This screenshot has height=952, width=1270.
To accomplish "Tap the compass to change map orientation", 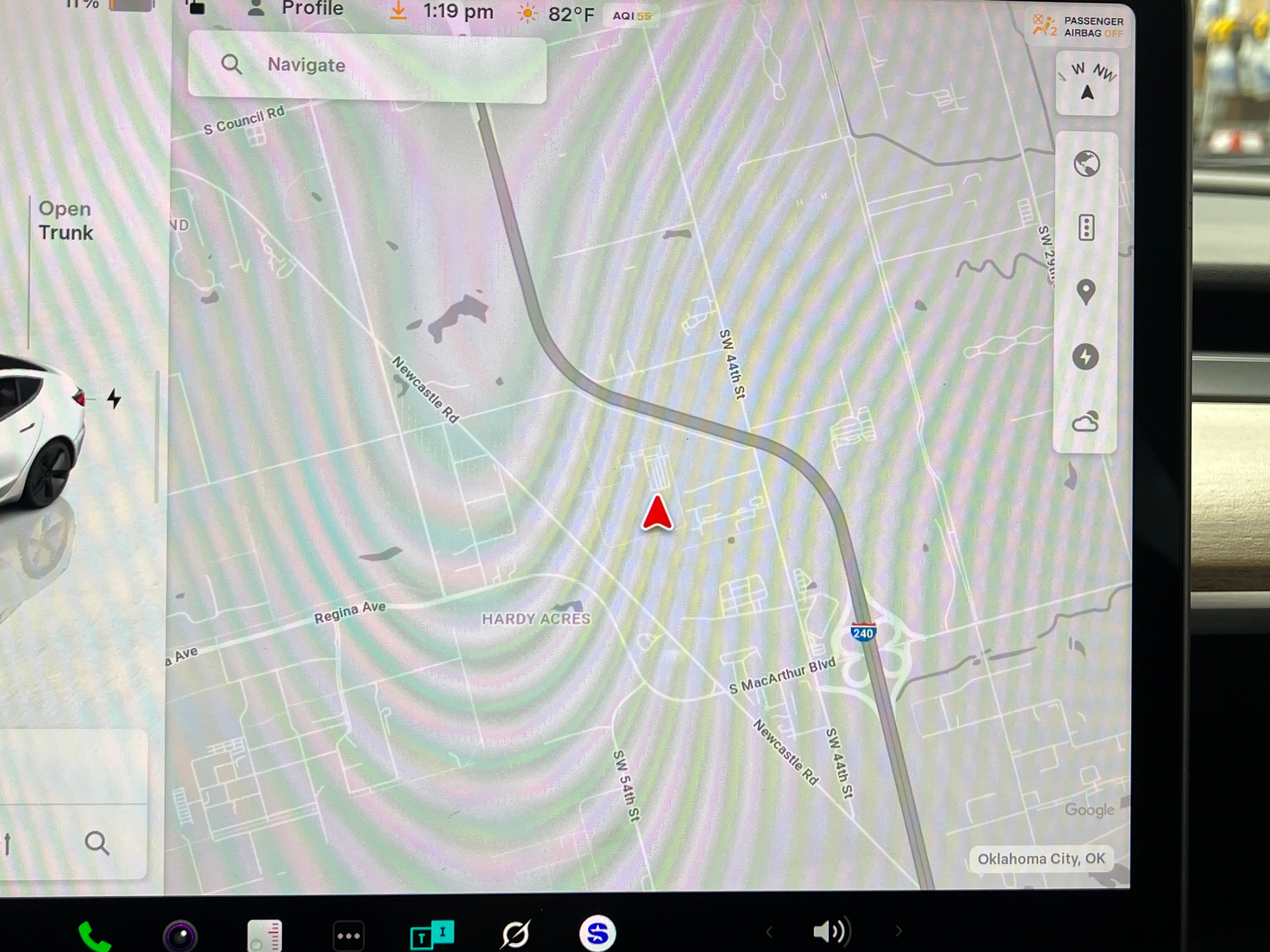I will point(1086,84).
